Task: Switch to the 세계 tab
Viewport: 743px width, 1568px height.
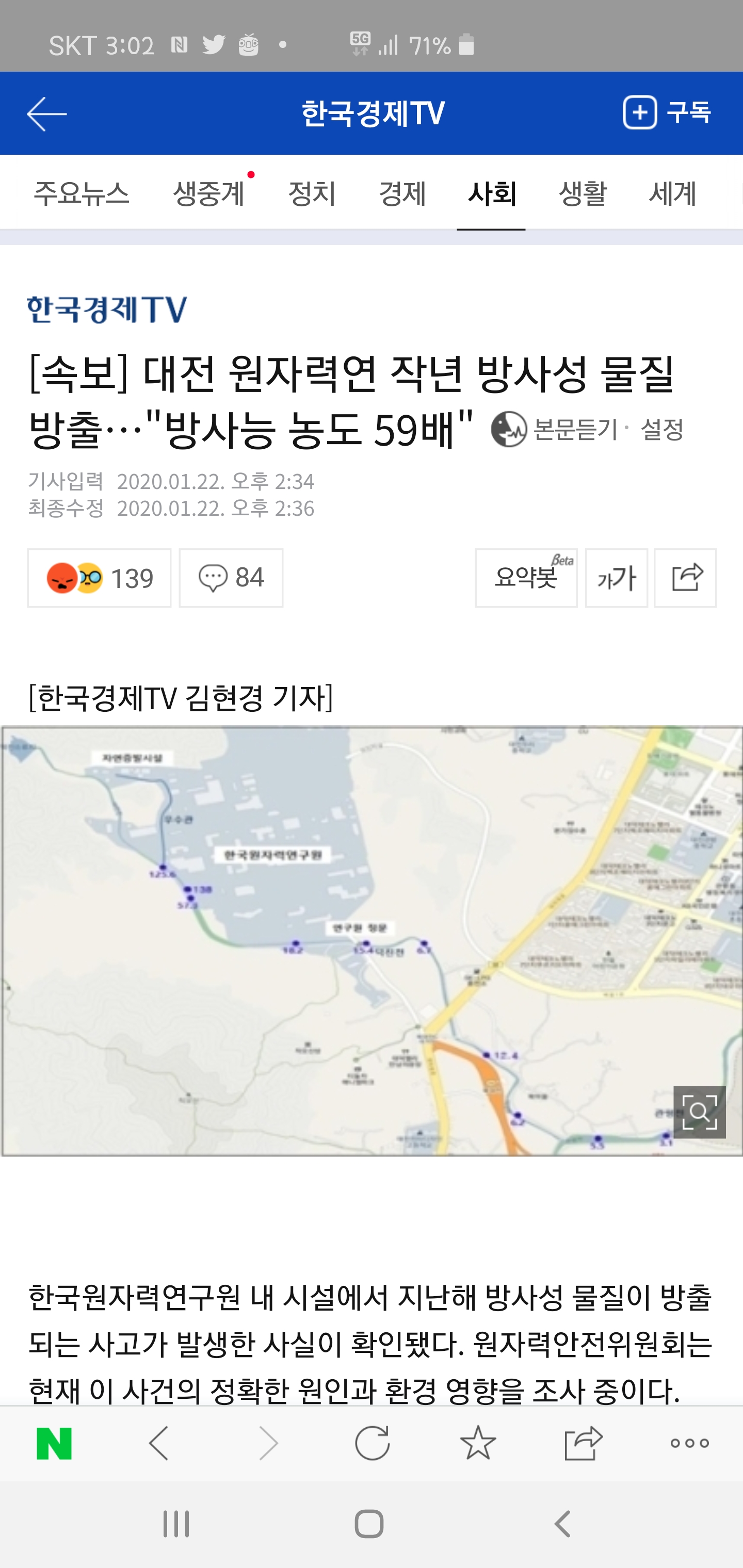Action: [x=672, y=193]
